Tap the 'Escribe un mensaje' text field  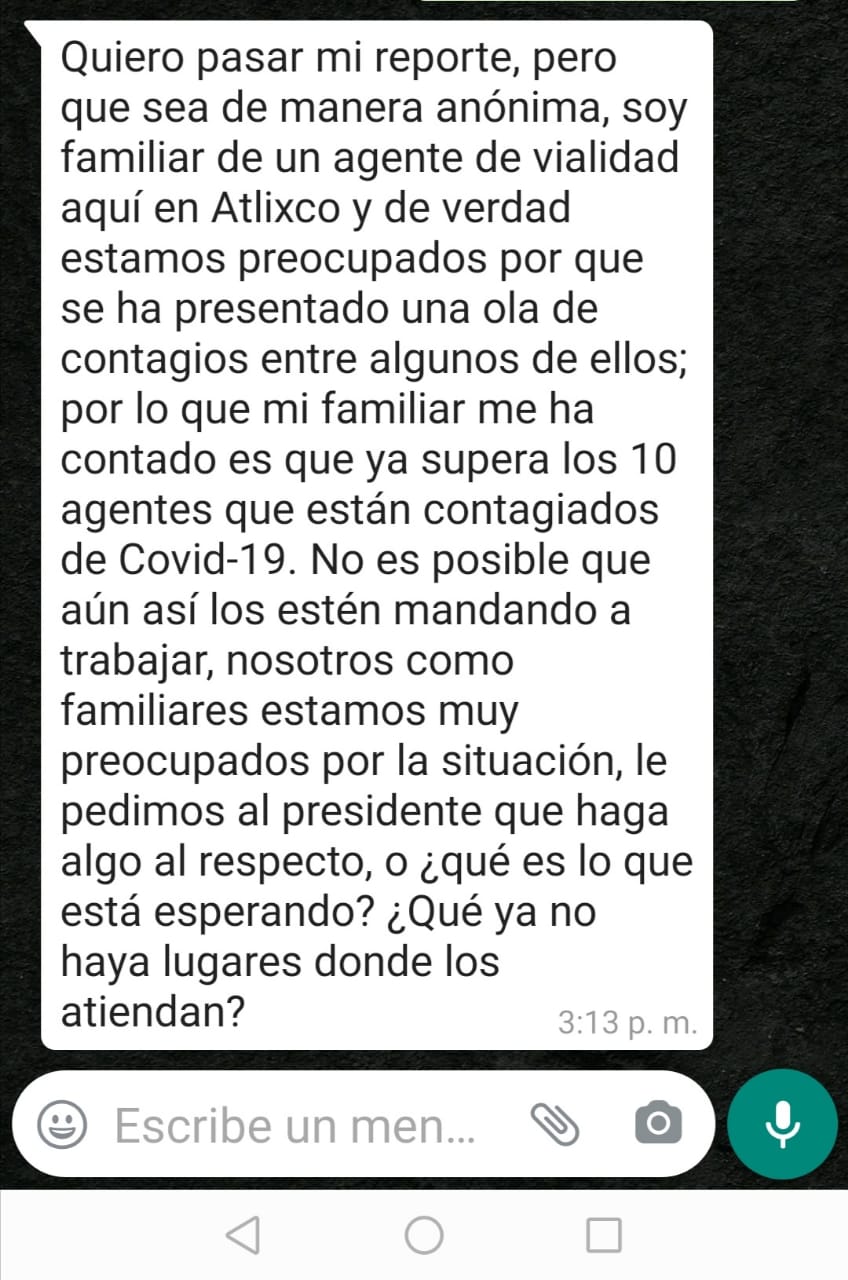click(295, 1125)
